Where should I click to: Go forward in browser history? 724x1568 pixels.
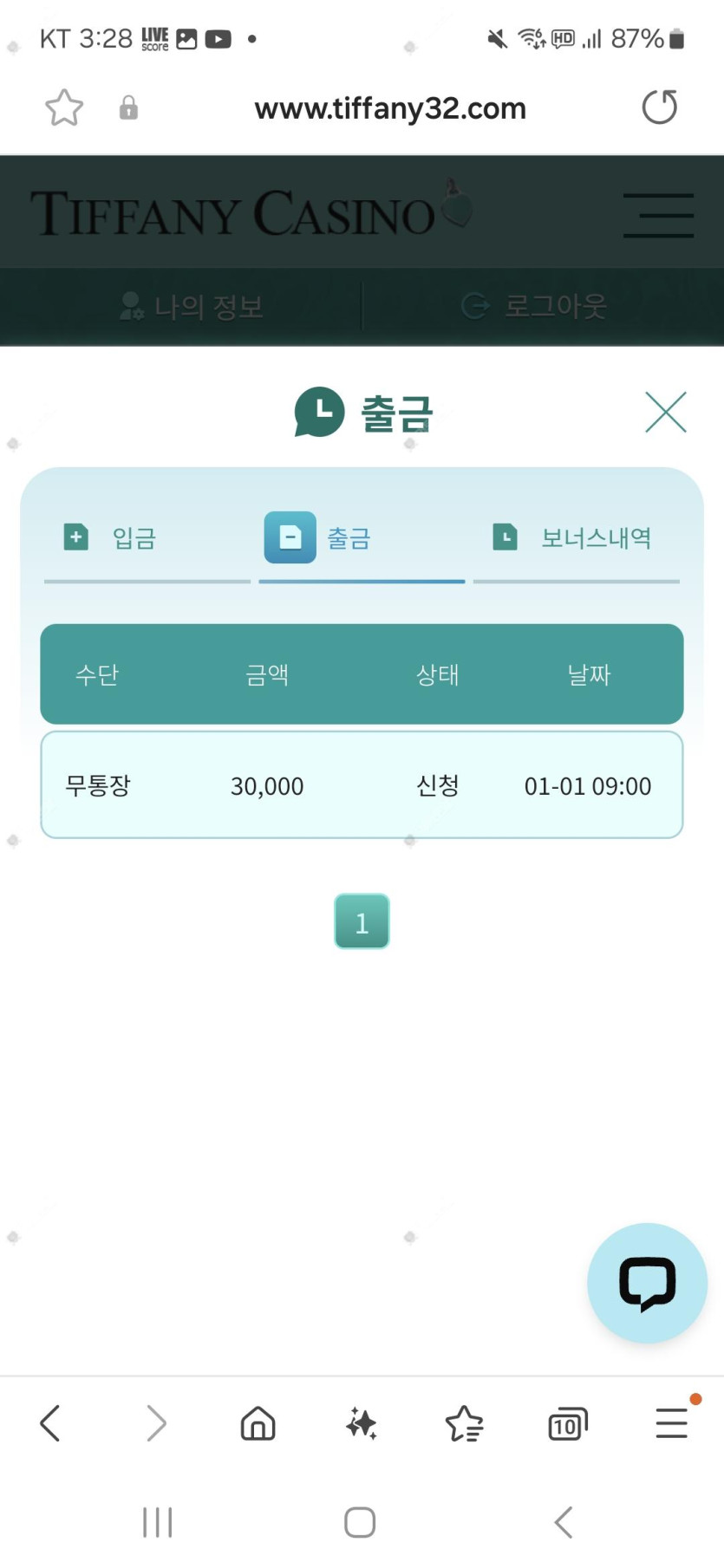point(155,1423)
